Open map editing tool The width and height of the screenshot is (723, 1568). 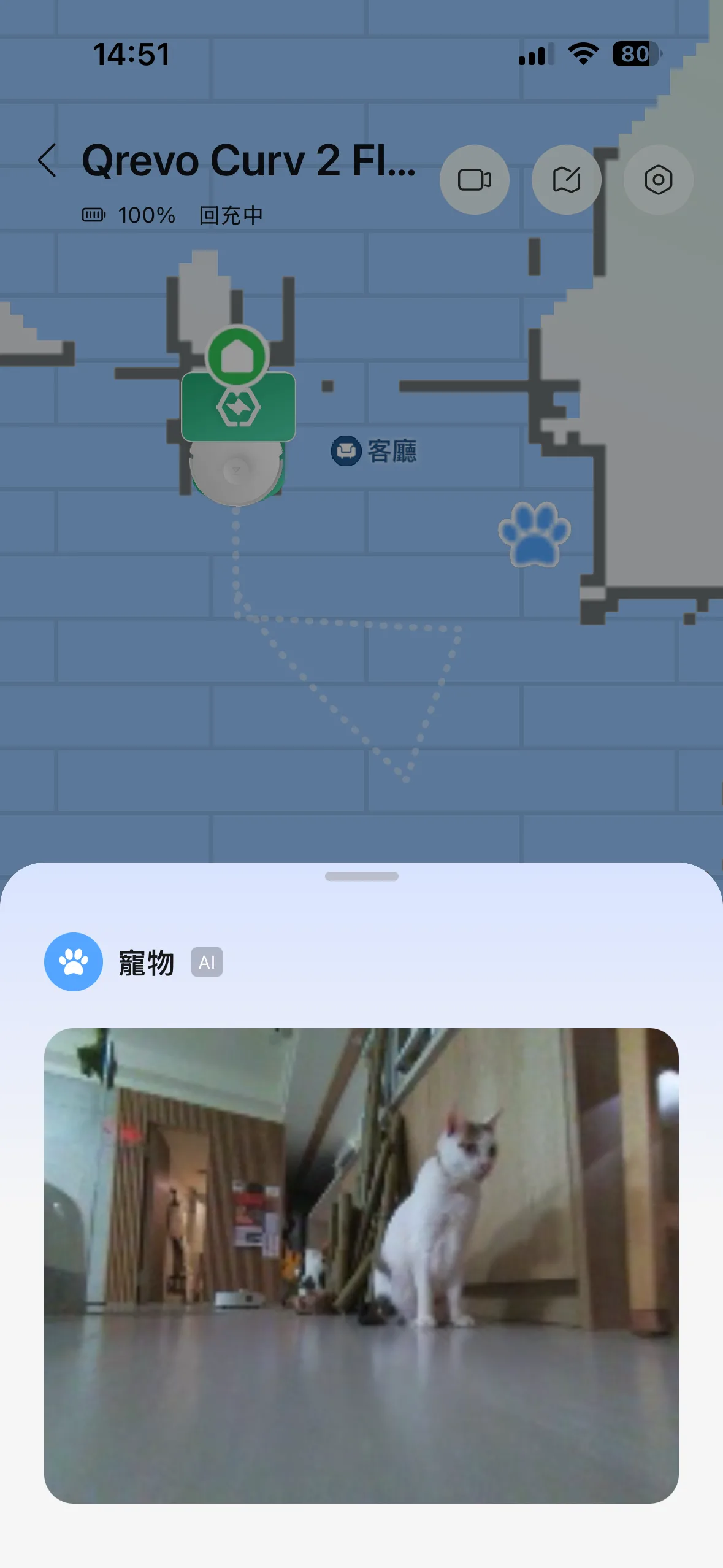[x=566, y=180]
